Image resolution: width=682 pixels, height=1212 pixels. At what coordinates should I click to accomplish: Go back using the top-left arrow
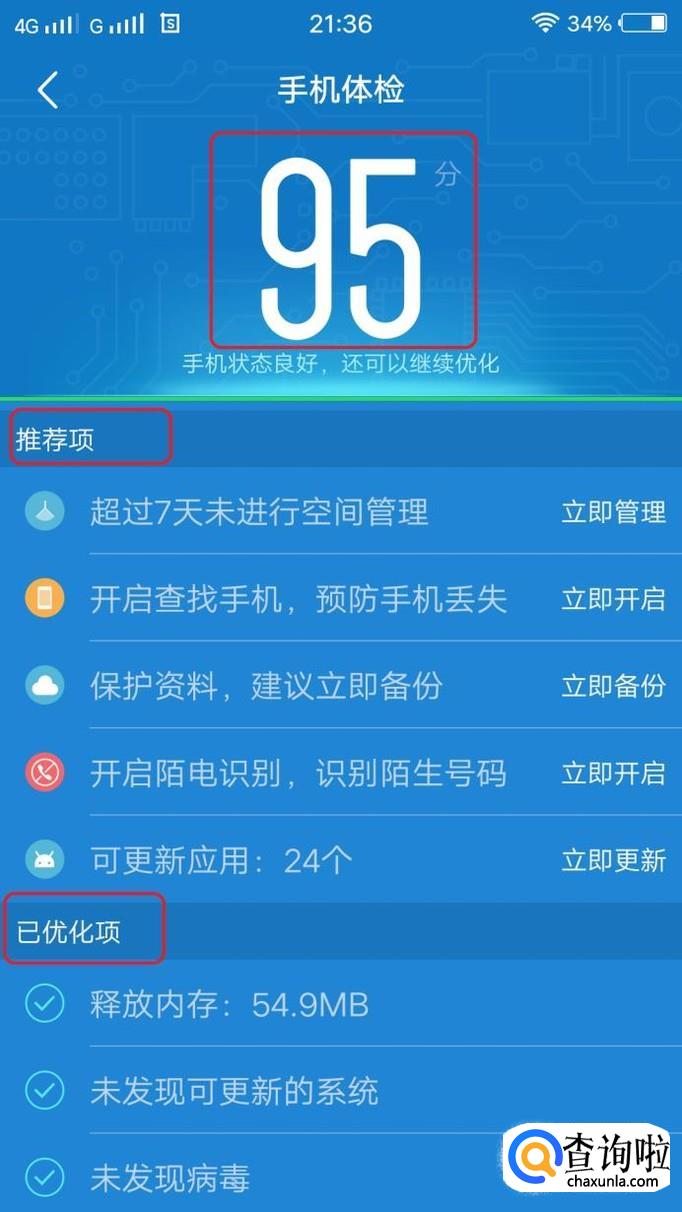48,90
